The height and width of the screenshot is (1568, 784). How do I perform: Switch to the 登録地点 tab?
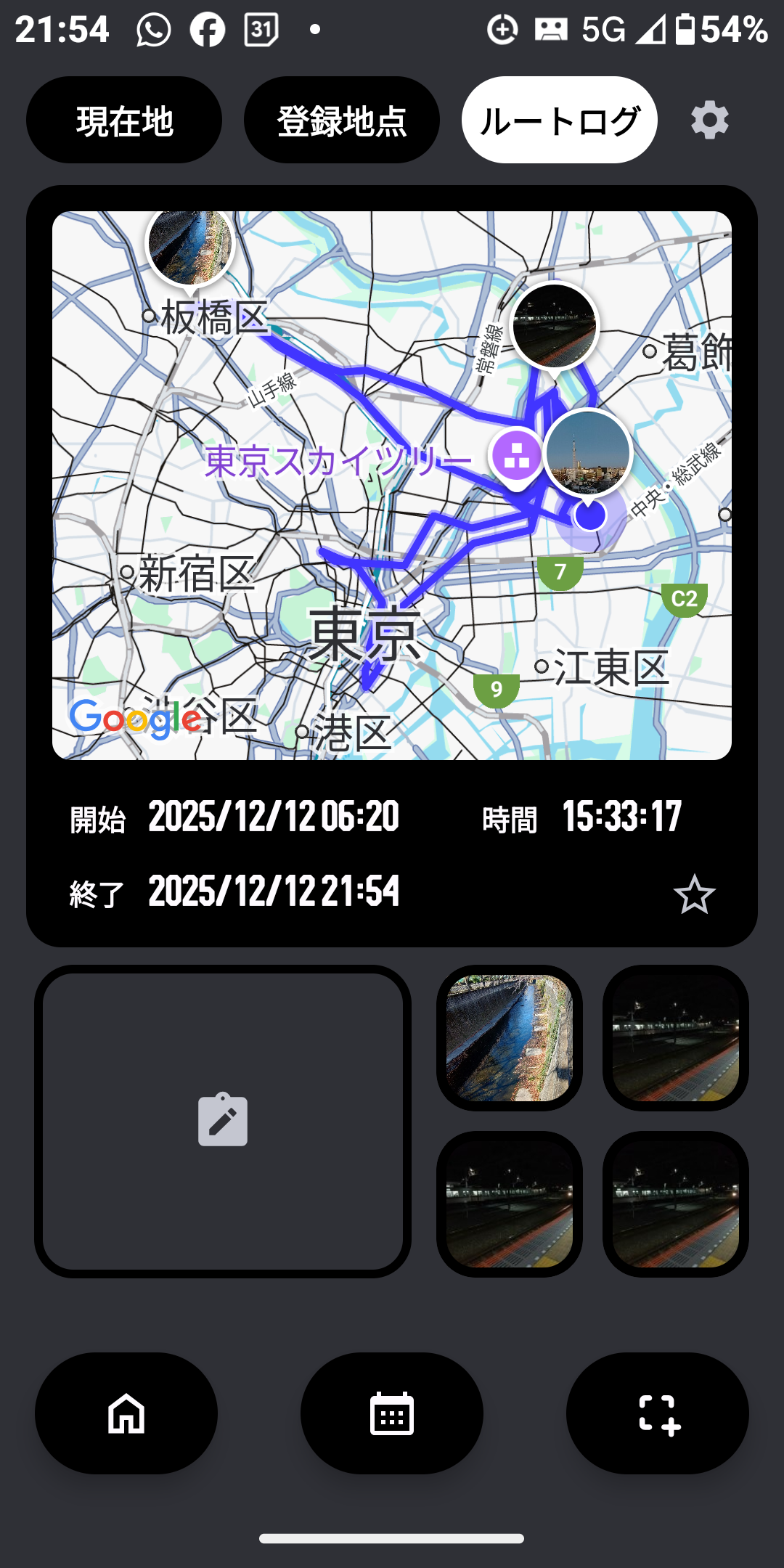tap(342, 120)
